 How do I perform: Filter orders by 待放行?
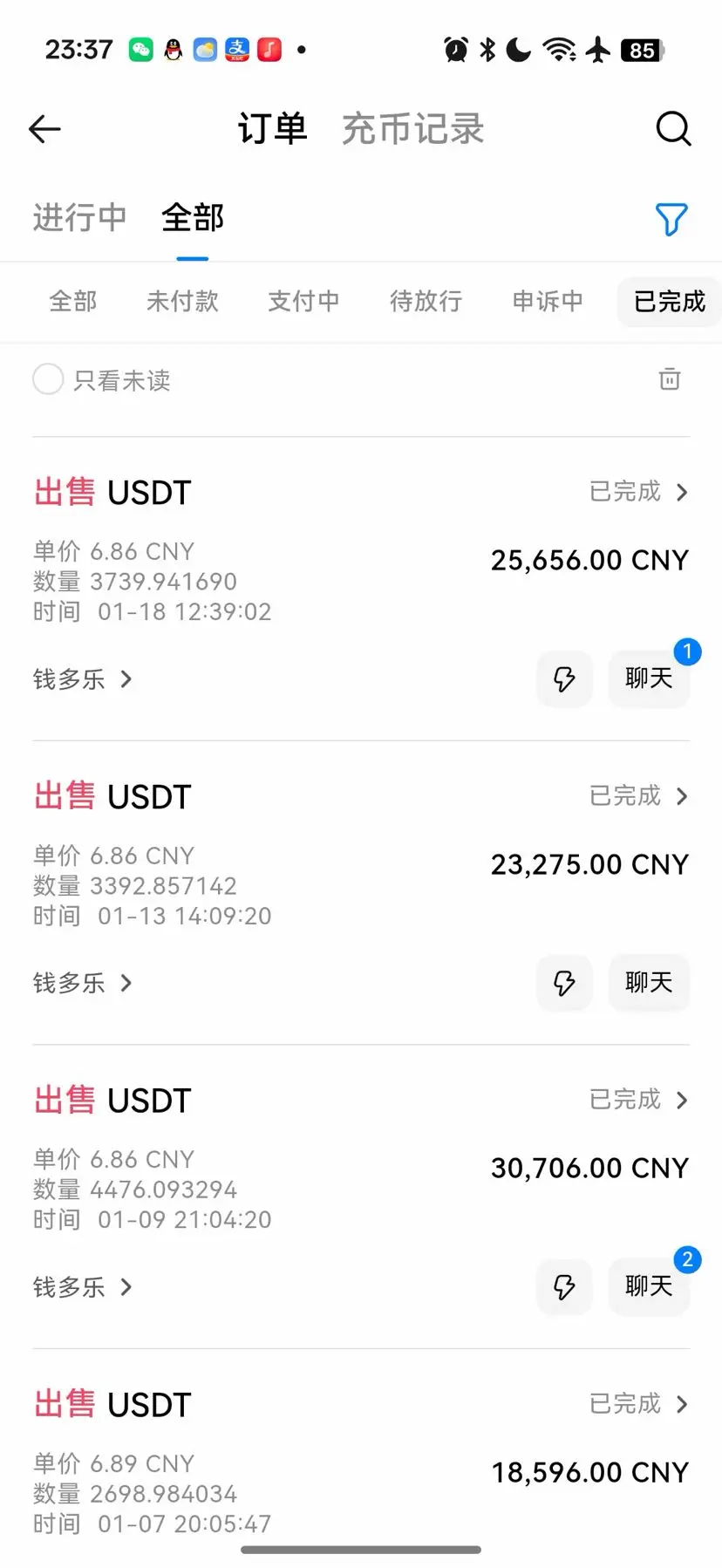coord(426,302)
